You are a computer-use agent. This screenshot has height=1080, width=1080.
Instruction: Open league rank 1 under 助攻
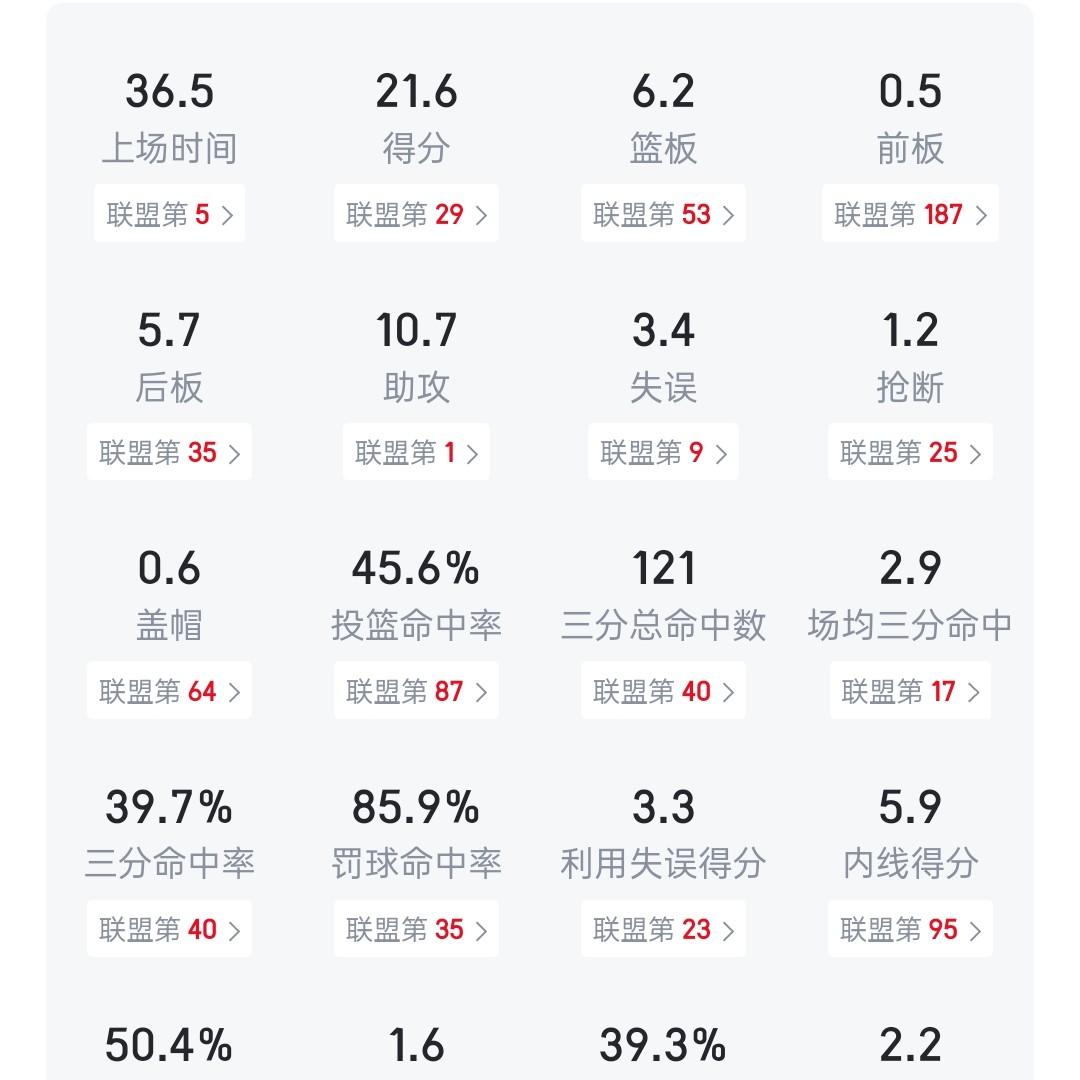point(416,452)
